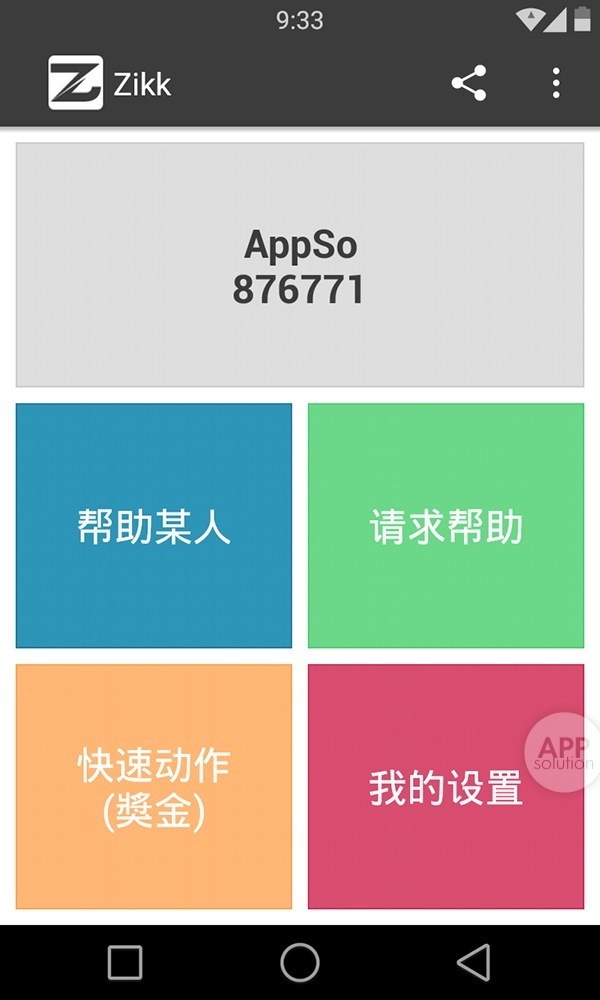Open recent apps

125,962
